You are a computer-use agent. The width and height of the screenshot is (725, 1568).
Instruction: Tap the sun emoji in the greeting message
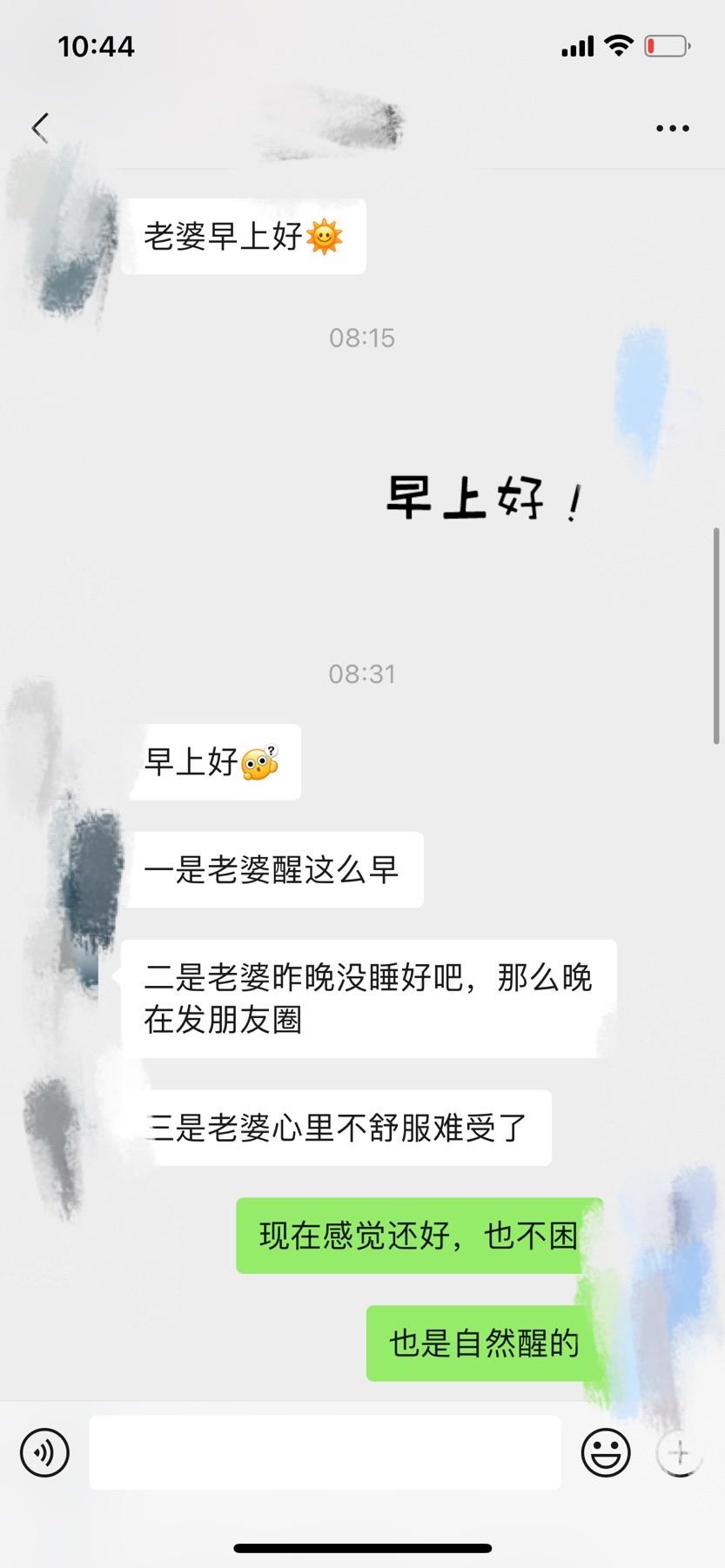324,235
